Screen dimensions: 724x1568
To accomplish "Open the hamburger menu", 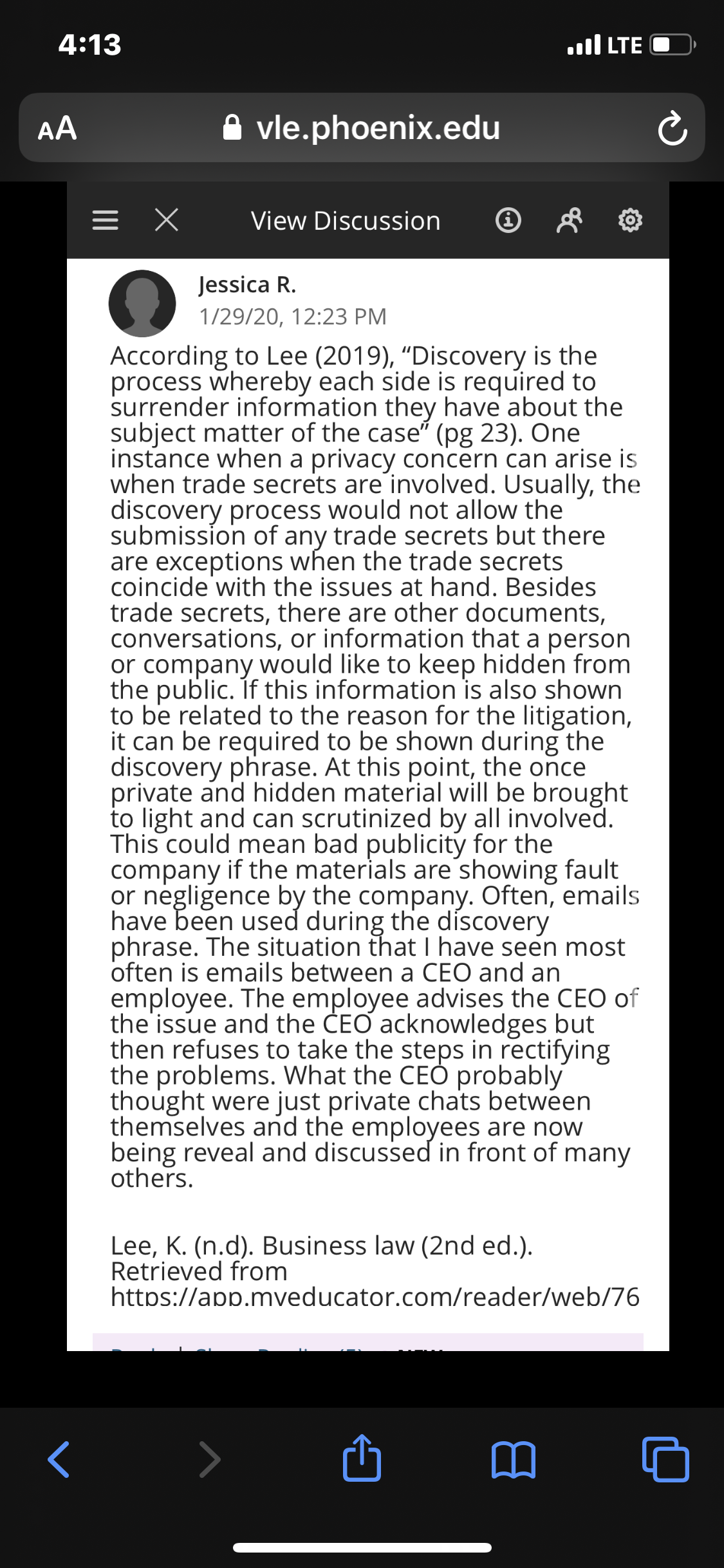I will coord(106,221).
